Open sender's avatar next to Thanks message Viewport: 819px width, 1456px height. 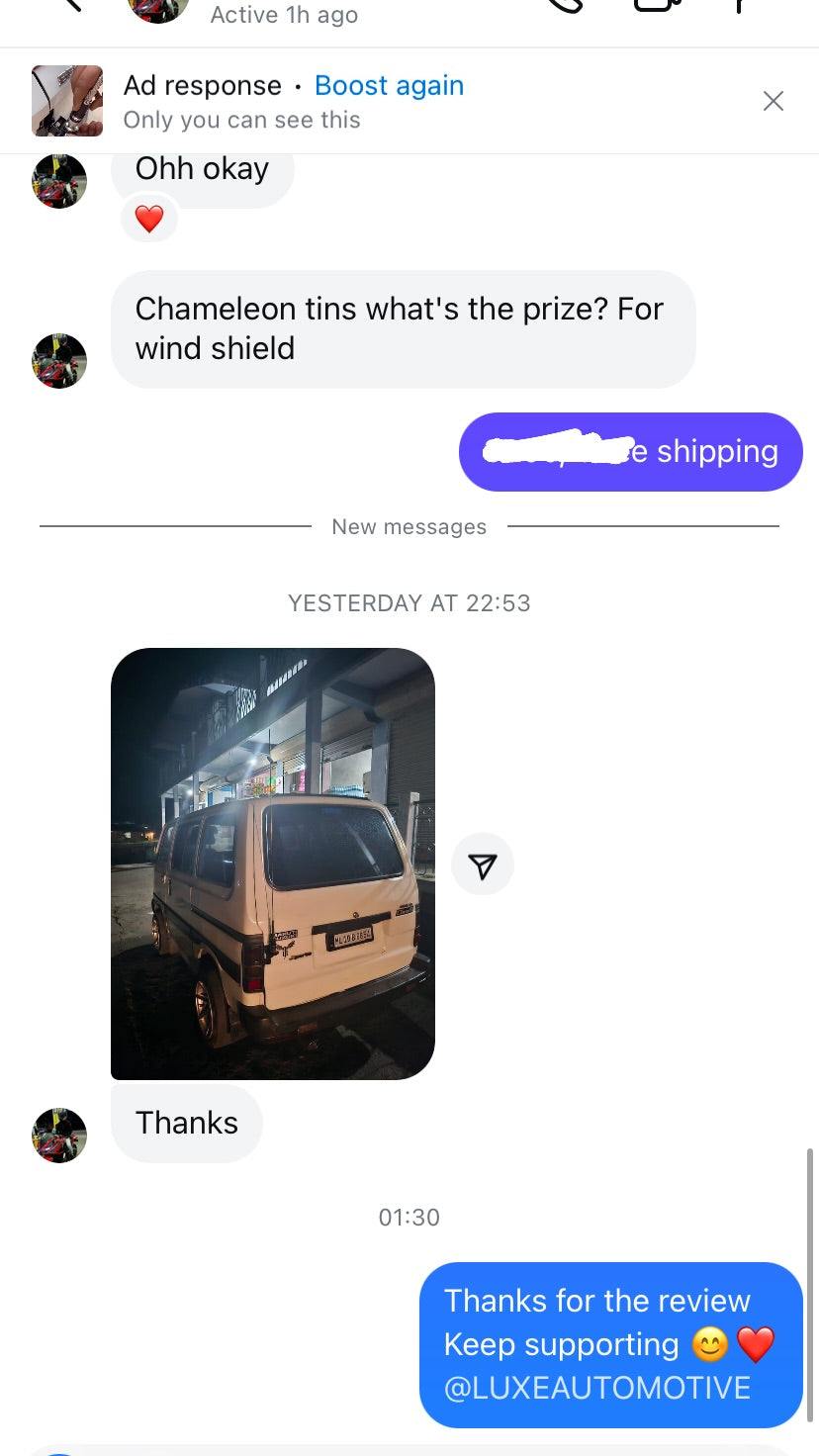click(59, 1135)
